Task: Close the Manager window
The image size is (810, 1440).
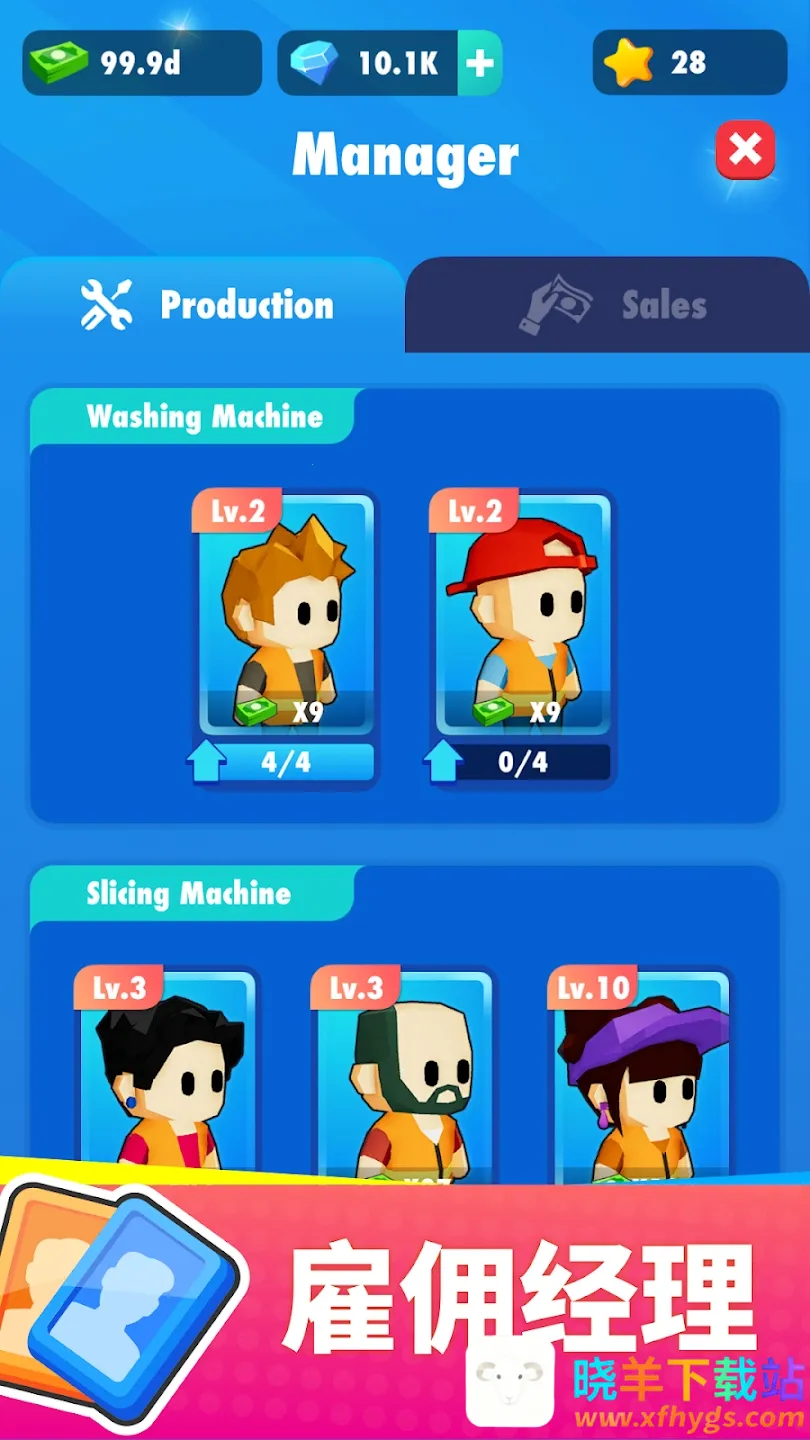Action: pos(745,150)
